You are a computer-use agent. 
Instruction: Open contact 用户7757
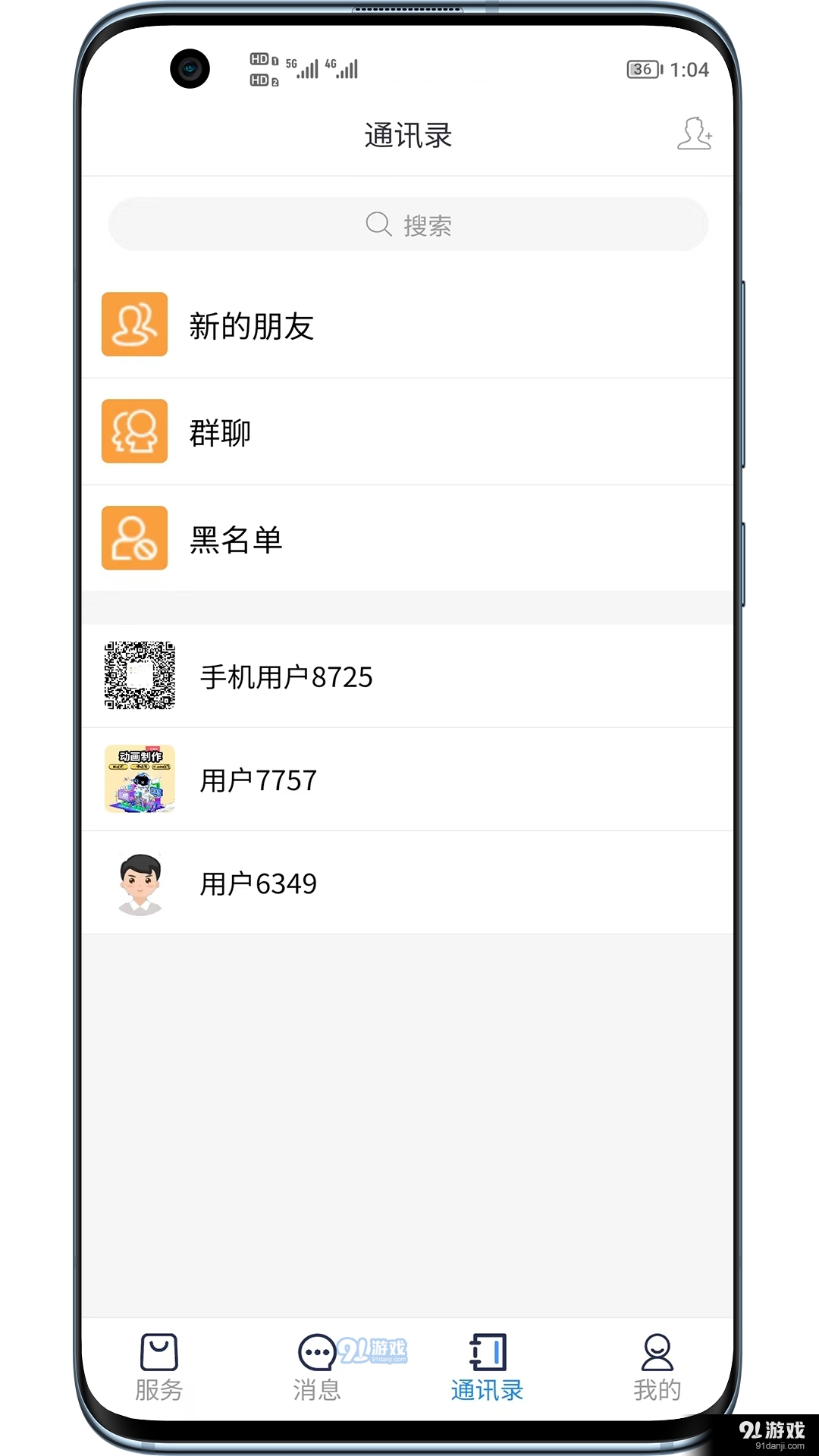(x=408, y=780)
